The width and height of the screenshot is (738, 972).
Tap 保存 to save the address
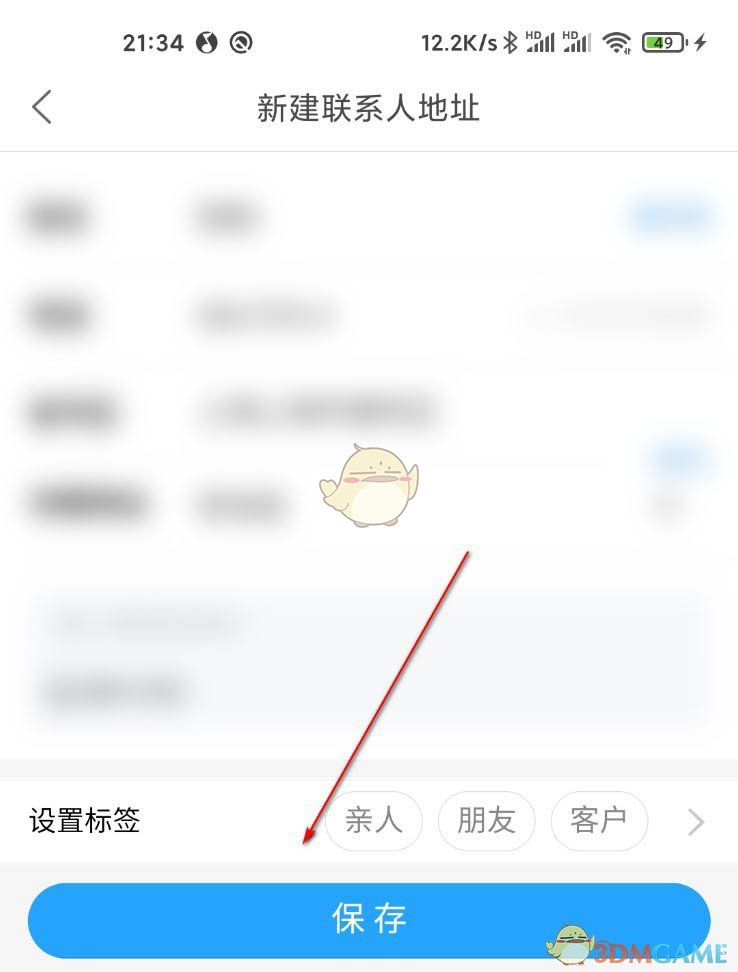[369, 920]
